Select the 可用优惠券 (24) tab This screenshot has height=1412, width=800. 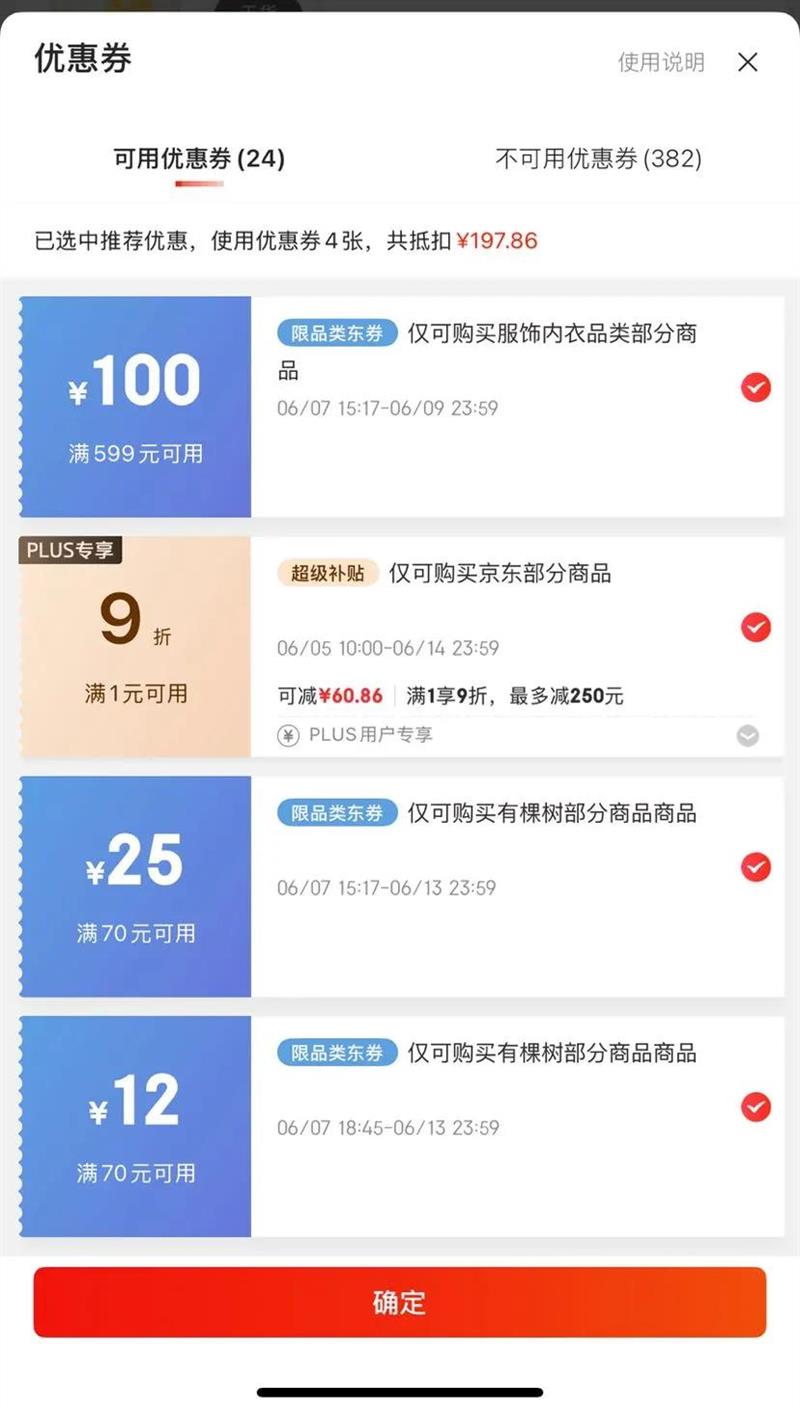point(199,158)
